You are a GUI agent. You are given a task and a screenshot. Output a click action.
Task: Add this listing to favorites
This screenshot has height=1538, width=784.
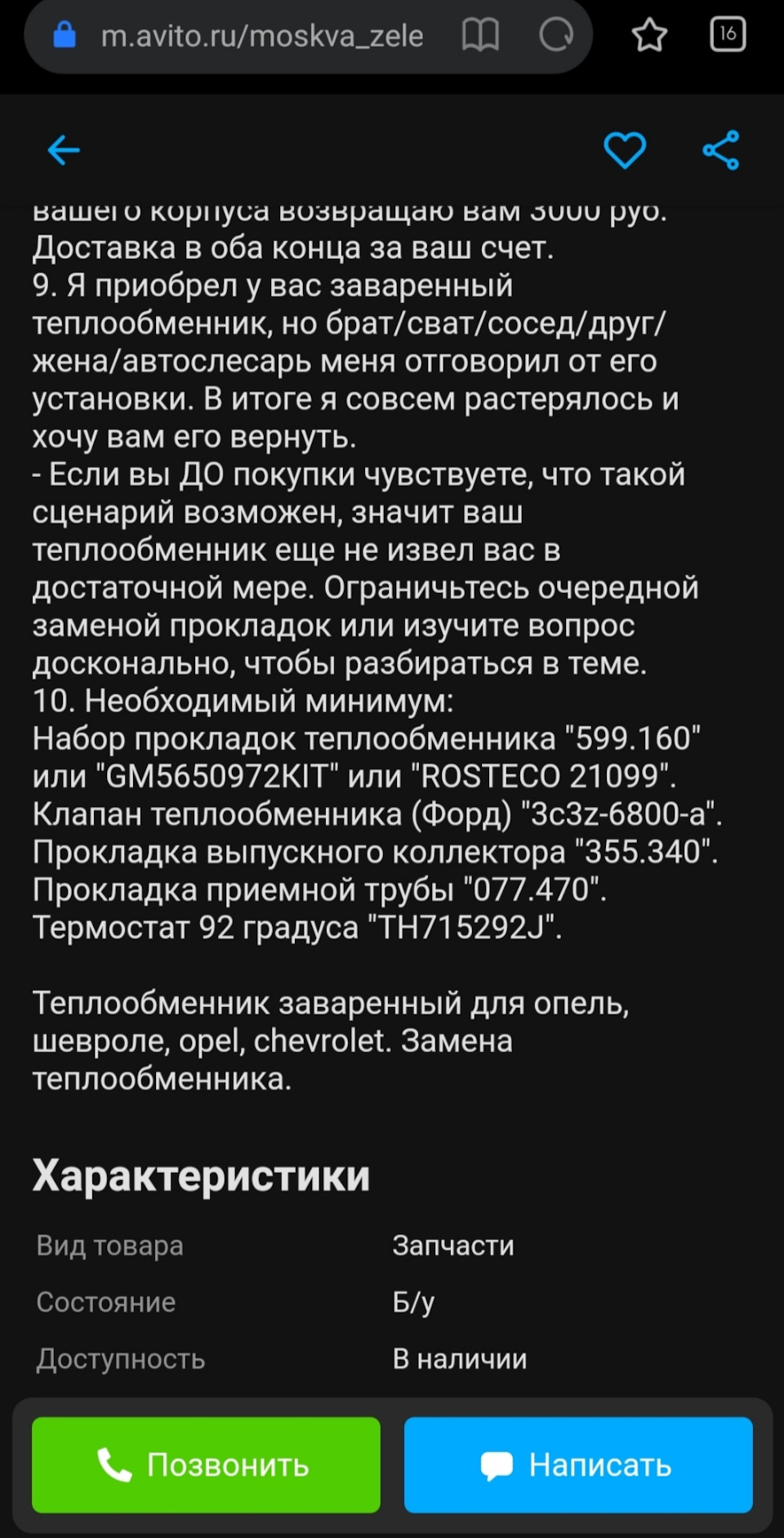tap(625, 150)
